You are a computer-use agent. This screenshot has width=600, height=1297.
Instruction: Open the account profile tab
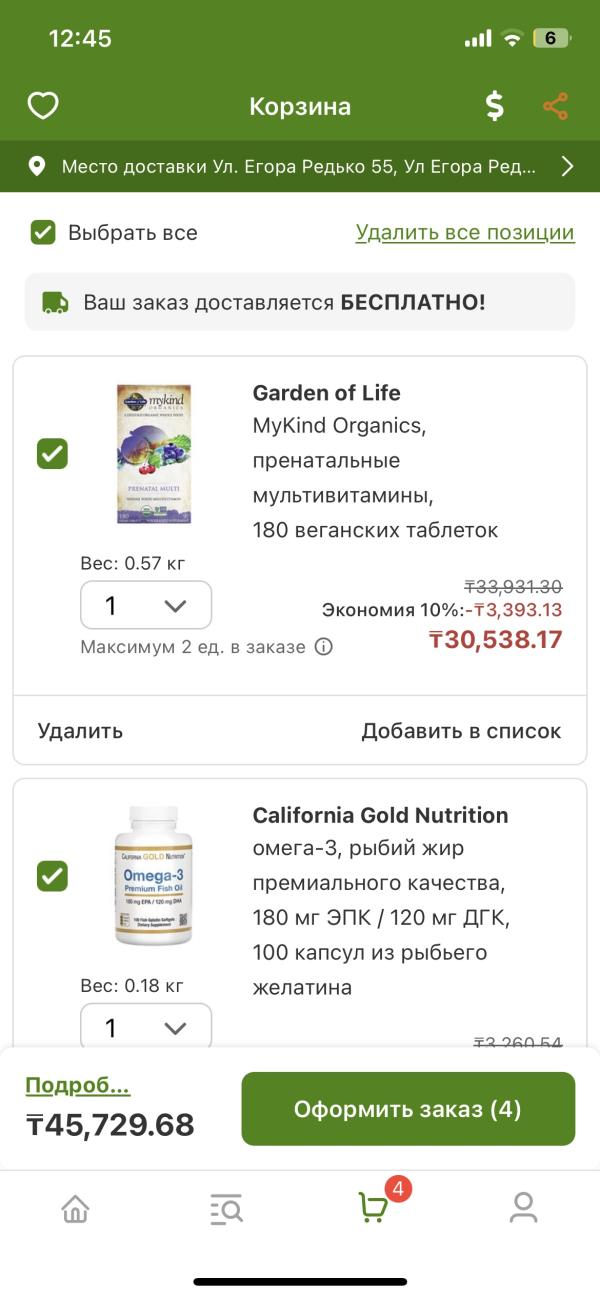[523, 1209]
